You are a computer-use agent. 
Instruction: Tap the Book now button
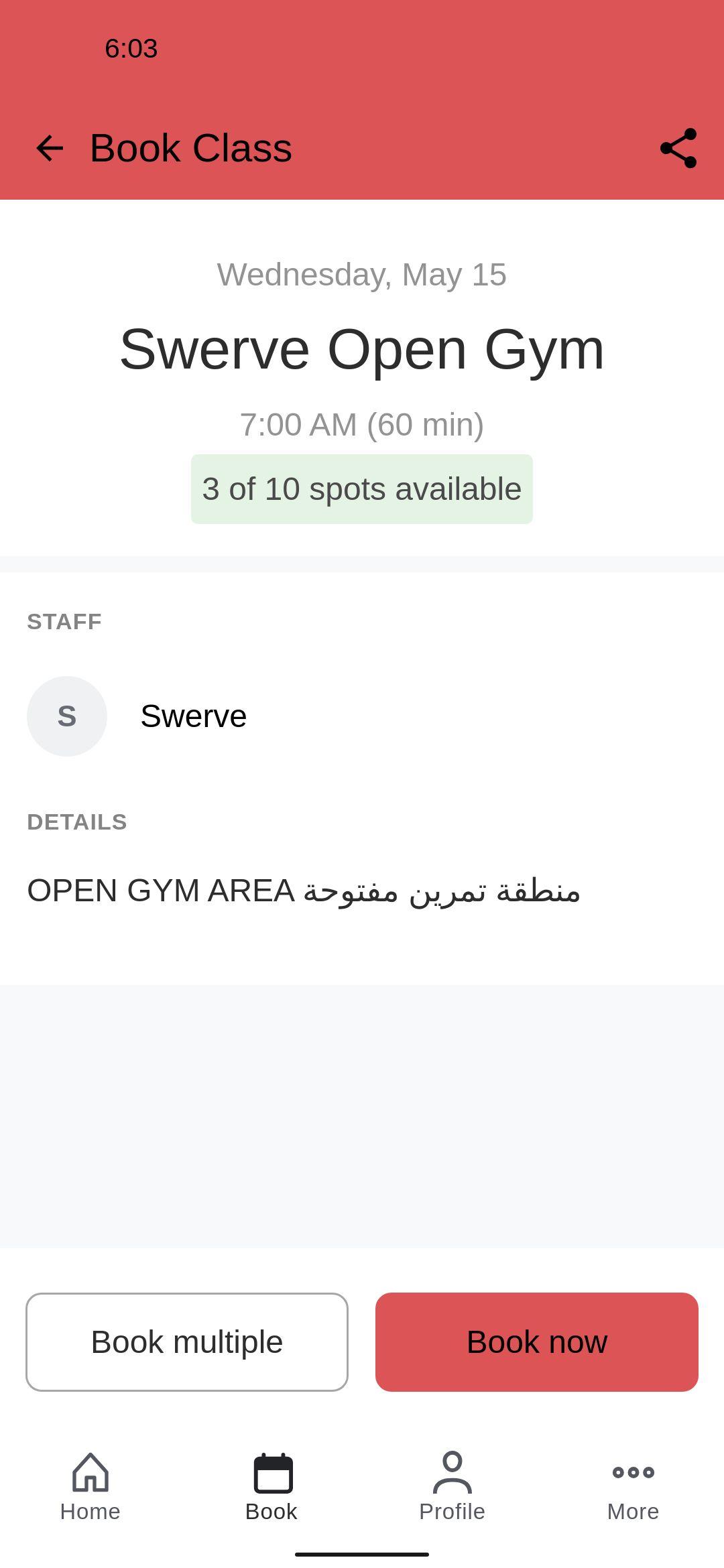(537, 1342)
